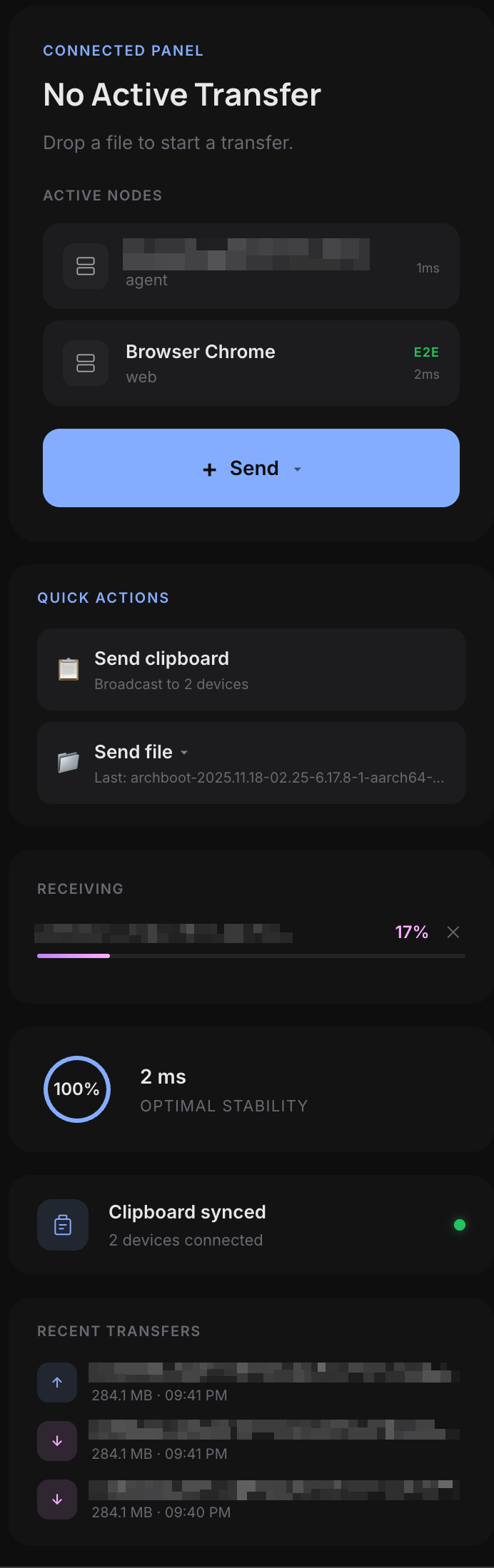Select the agent node with 1ms latency
Viewport: 494px width, 1568px height.
click(x=251, y=266)
